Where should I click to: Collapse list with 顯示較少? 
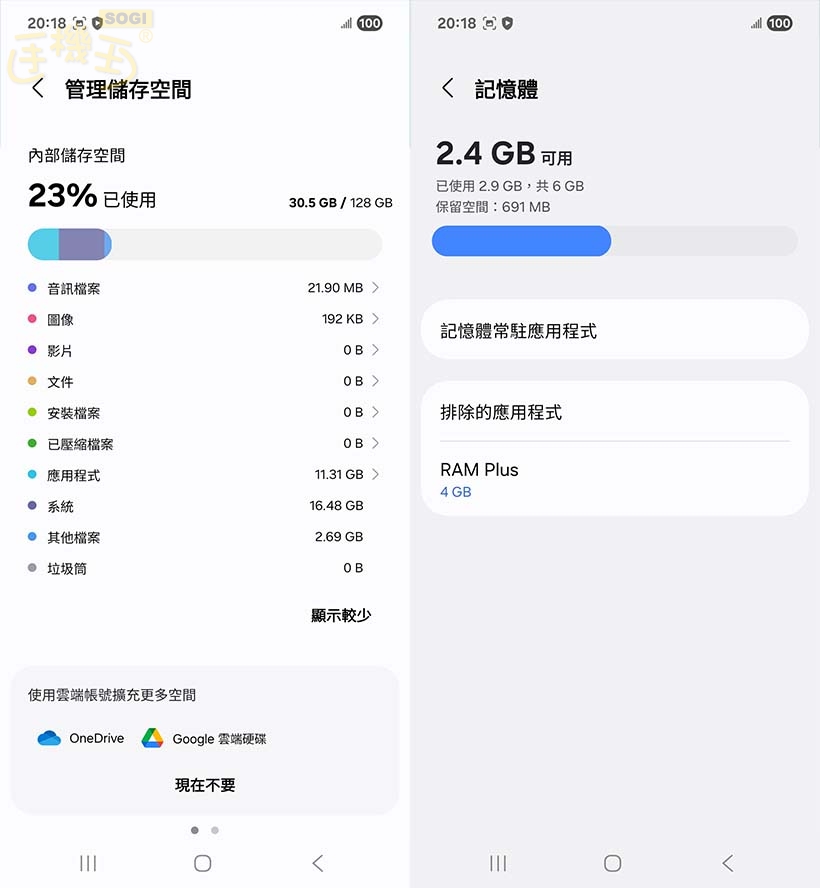point(341,615)
